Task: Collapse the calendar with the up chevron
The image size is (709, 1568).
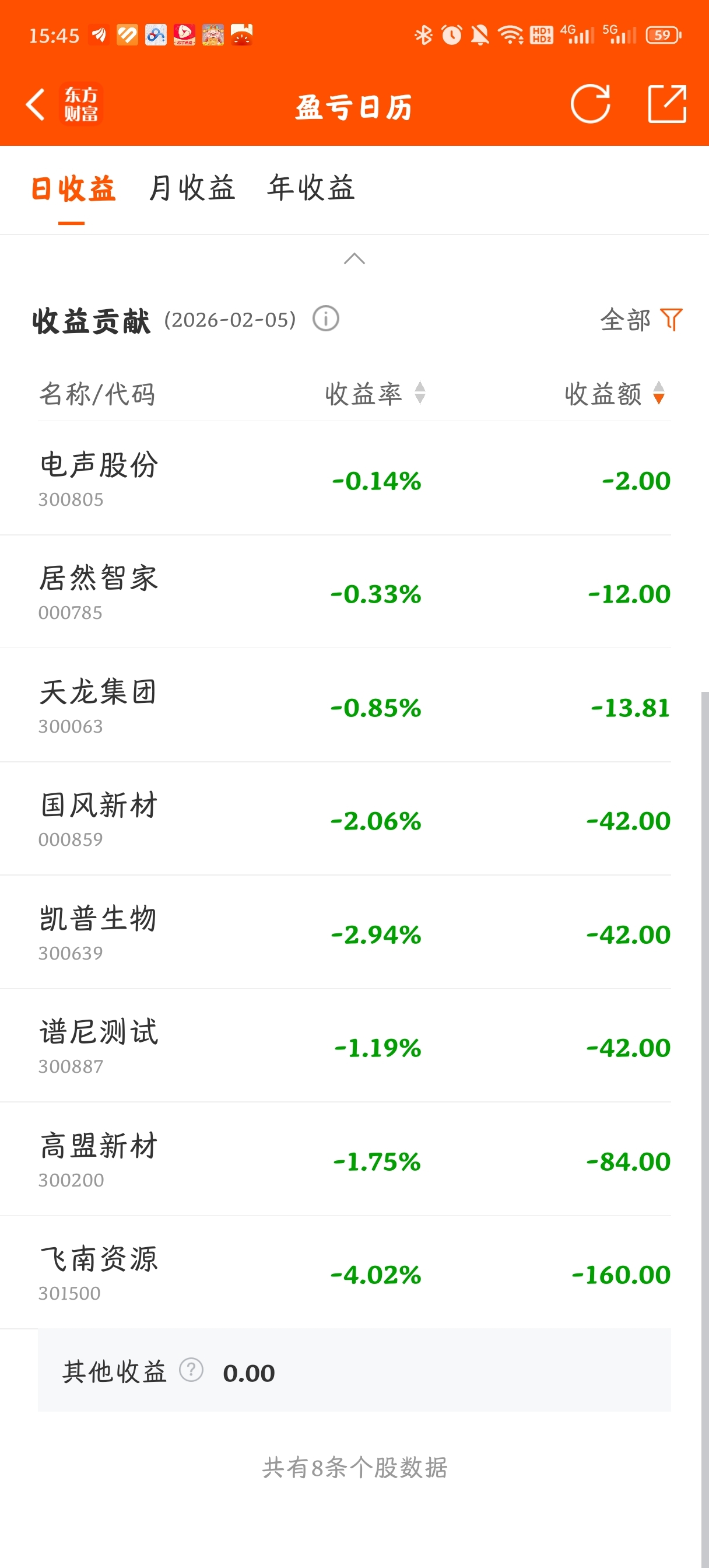Action: [x=354, y=258]
